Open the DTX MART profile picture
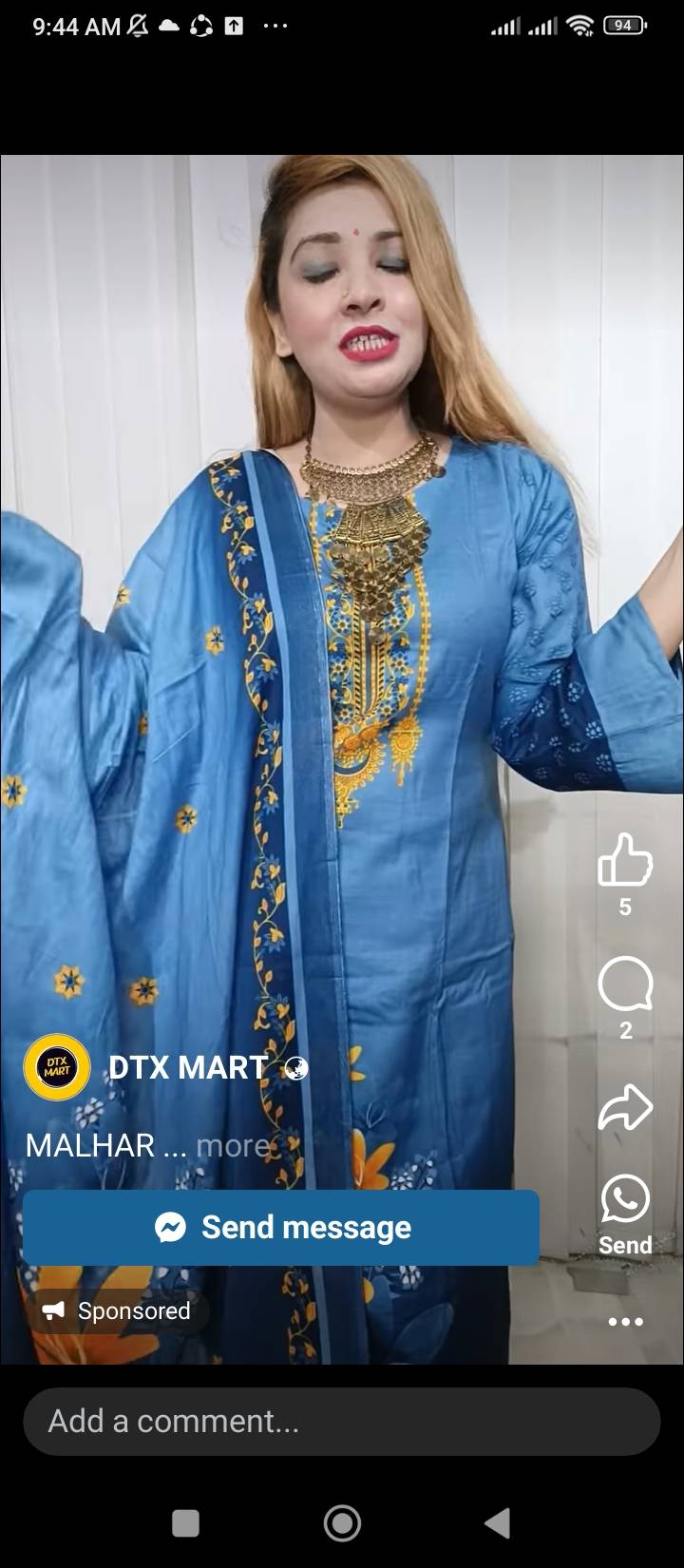Image resolution: width=684 pixels, height=1568 pixels. click(x=57, y=1067)
